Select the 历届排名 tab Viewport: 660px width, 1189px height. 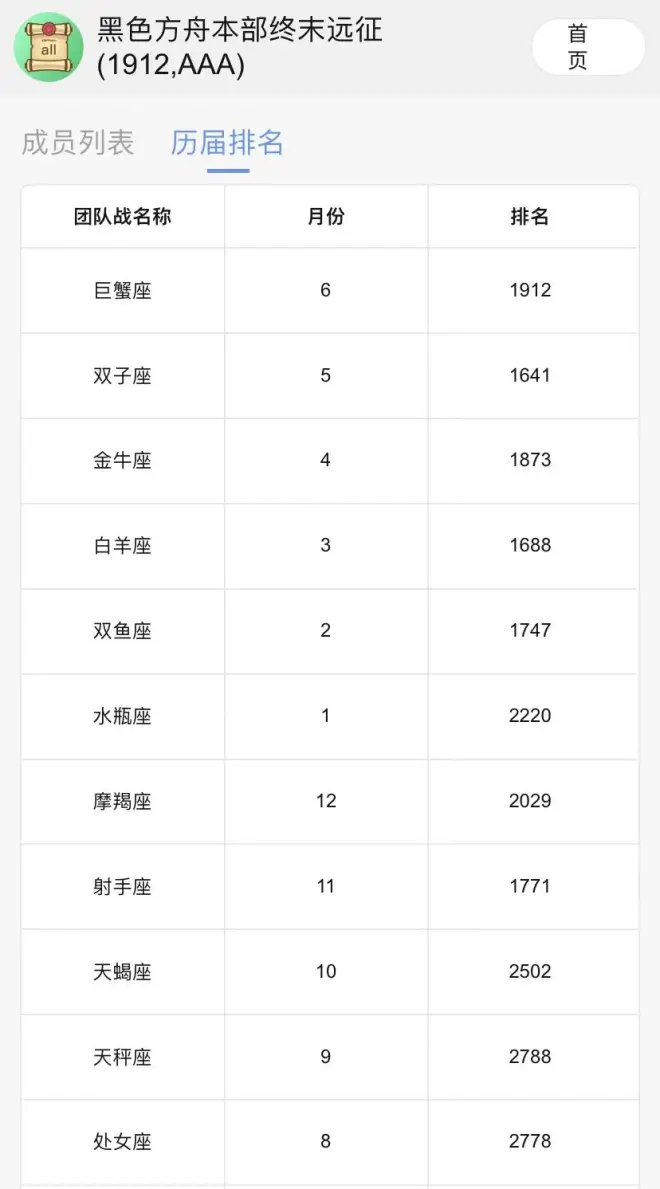tap(227, 143)
